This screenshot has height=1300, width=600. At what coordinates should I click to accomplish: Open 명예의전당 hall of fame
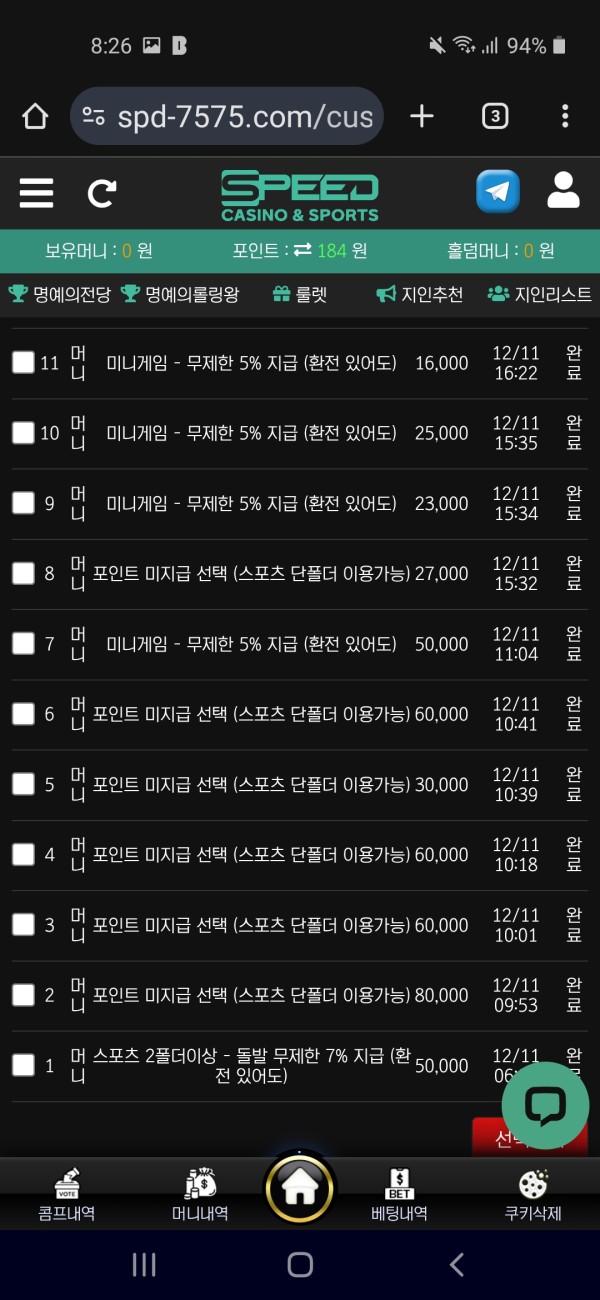point(60,294)
